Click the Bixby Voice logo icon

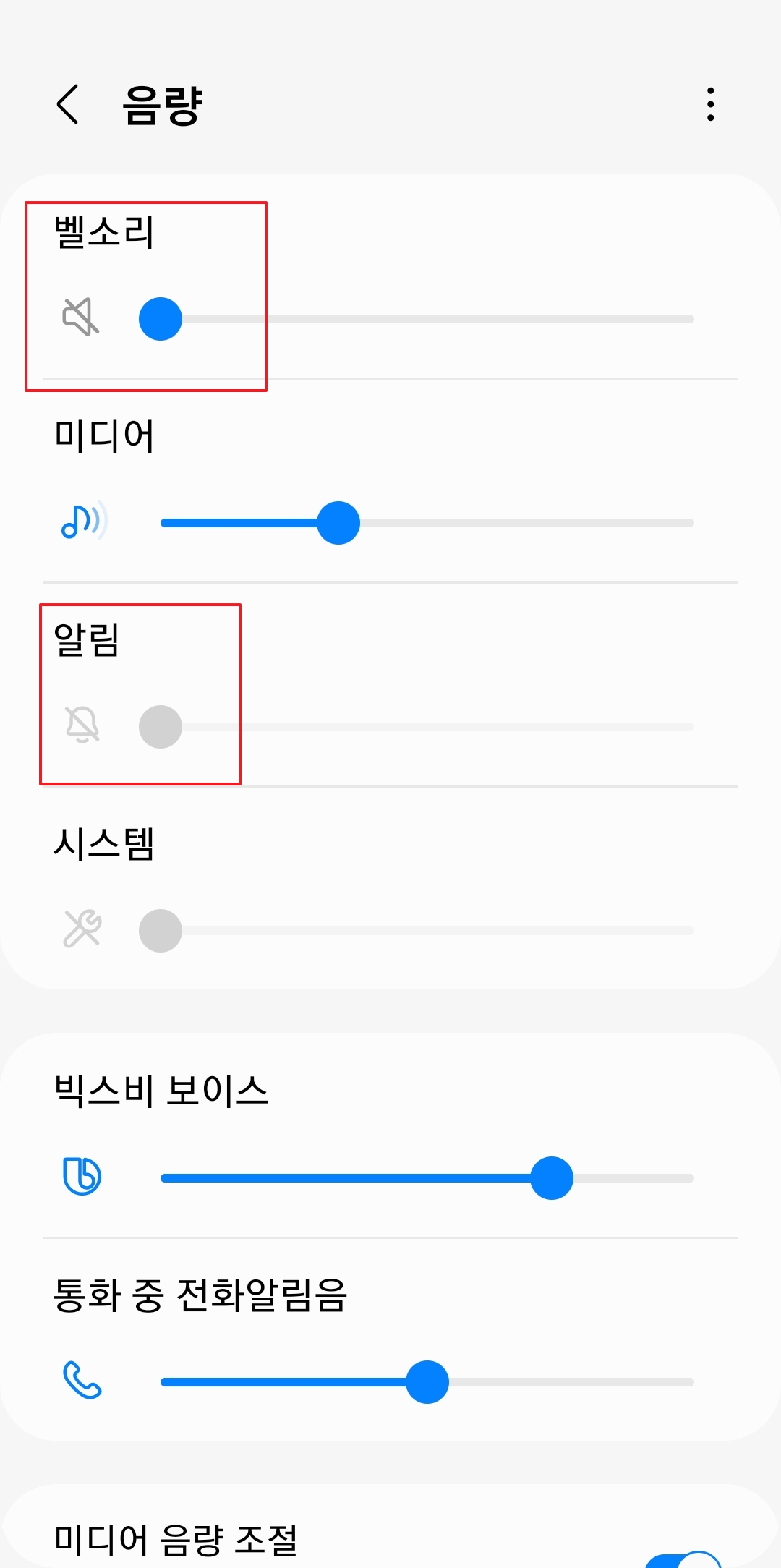pos(82,1176)
